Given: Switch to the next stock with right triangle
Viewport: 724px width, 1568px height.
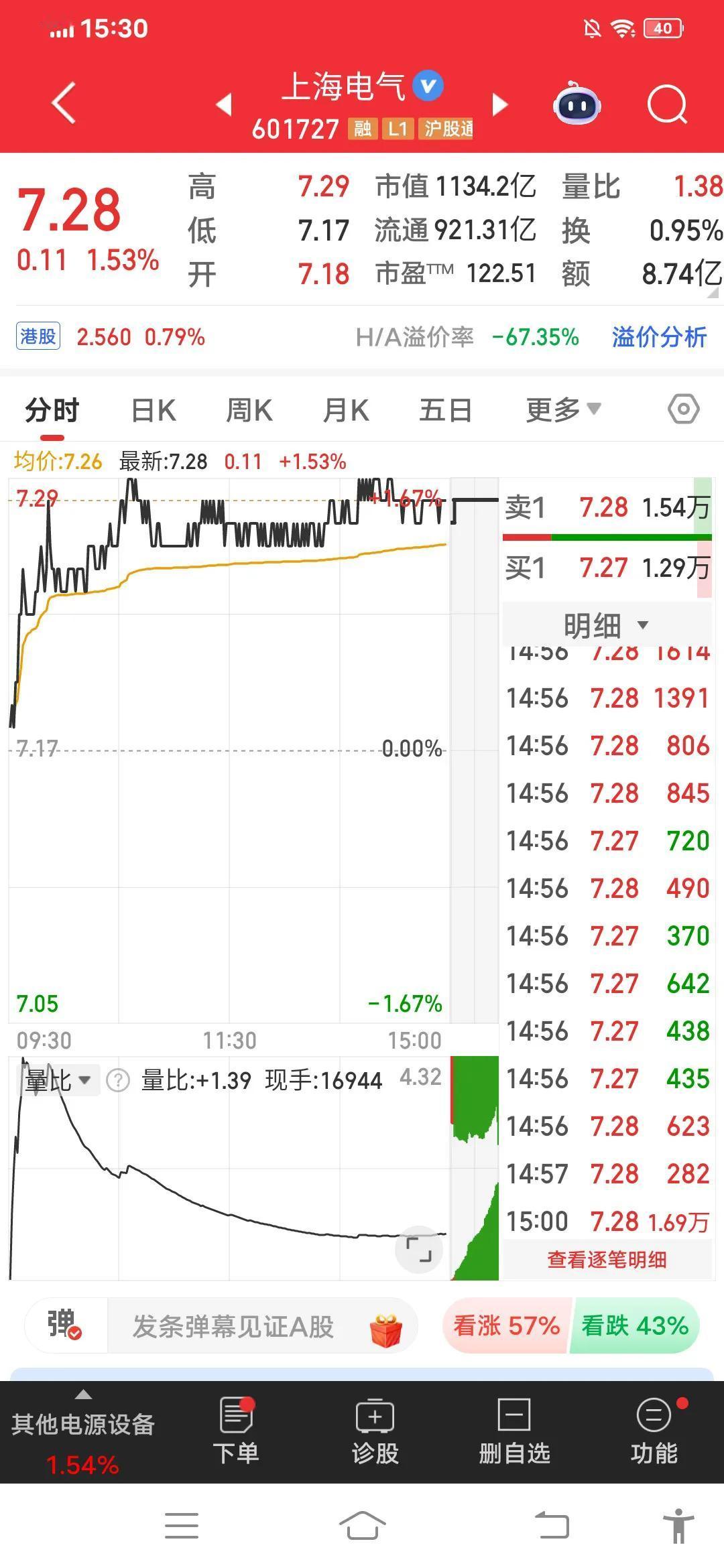Looking at the screenshot, I should [x=499, y=105].
